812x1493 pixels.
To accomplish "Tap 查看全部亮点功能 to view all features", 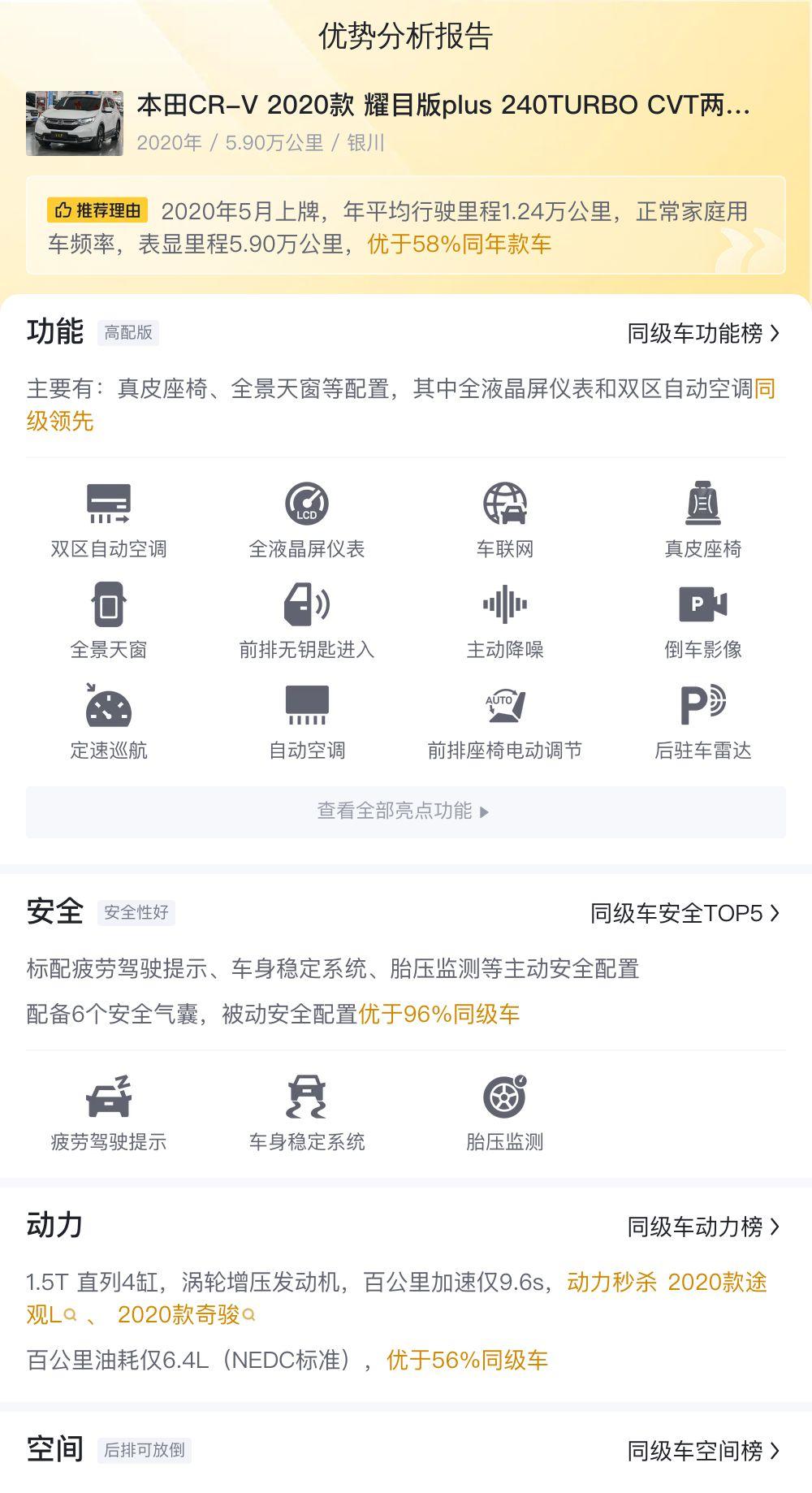I will 406,811.
